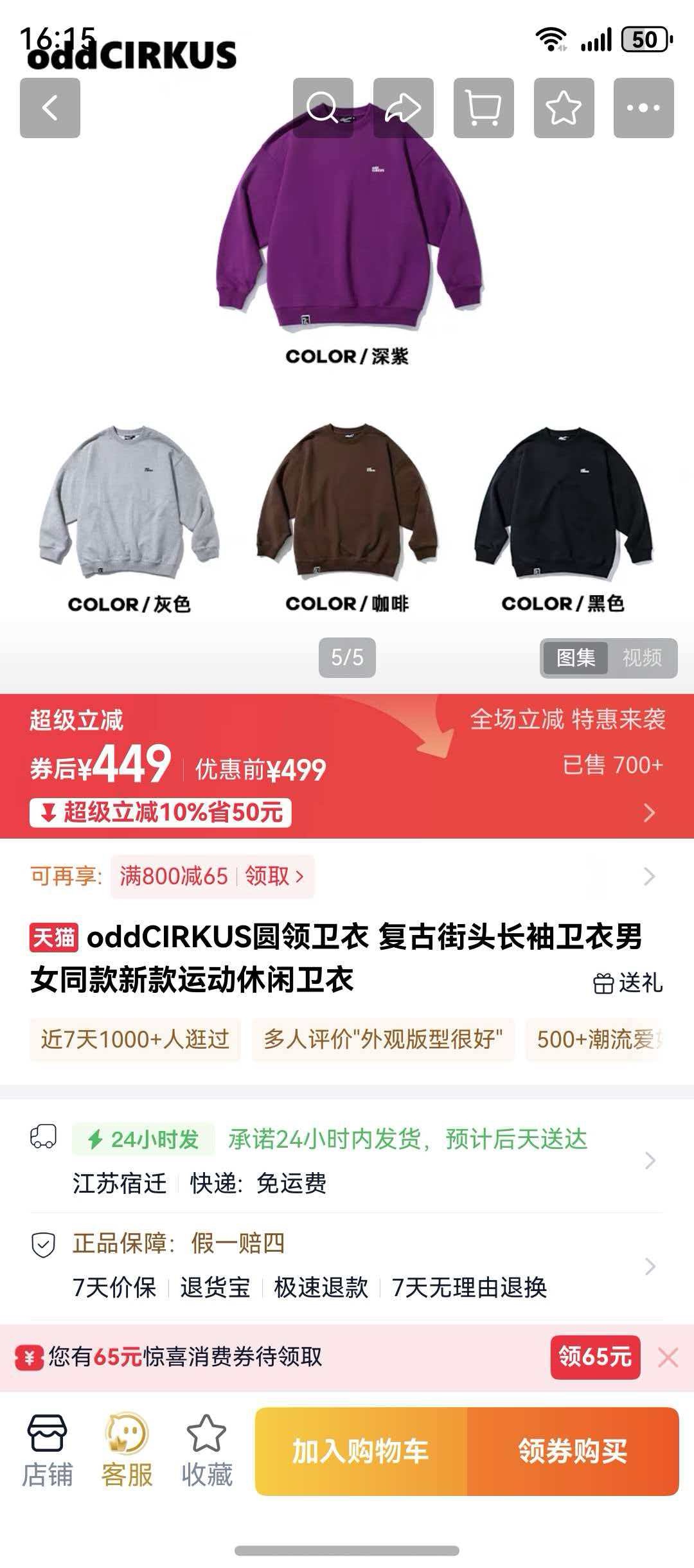Viewport: 694px width, 1568px height.
Task: Select the 图集 gallery tab
Action: (x=575, y=657)
